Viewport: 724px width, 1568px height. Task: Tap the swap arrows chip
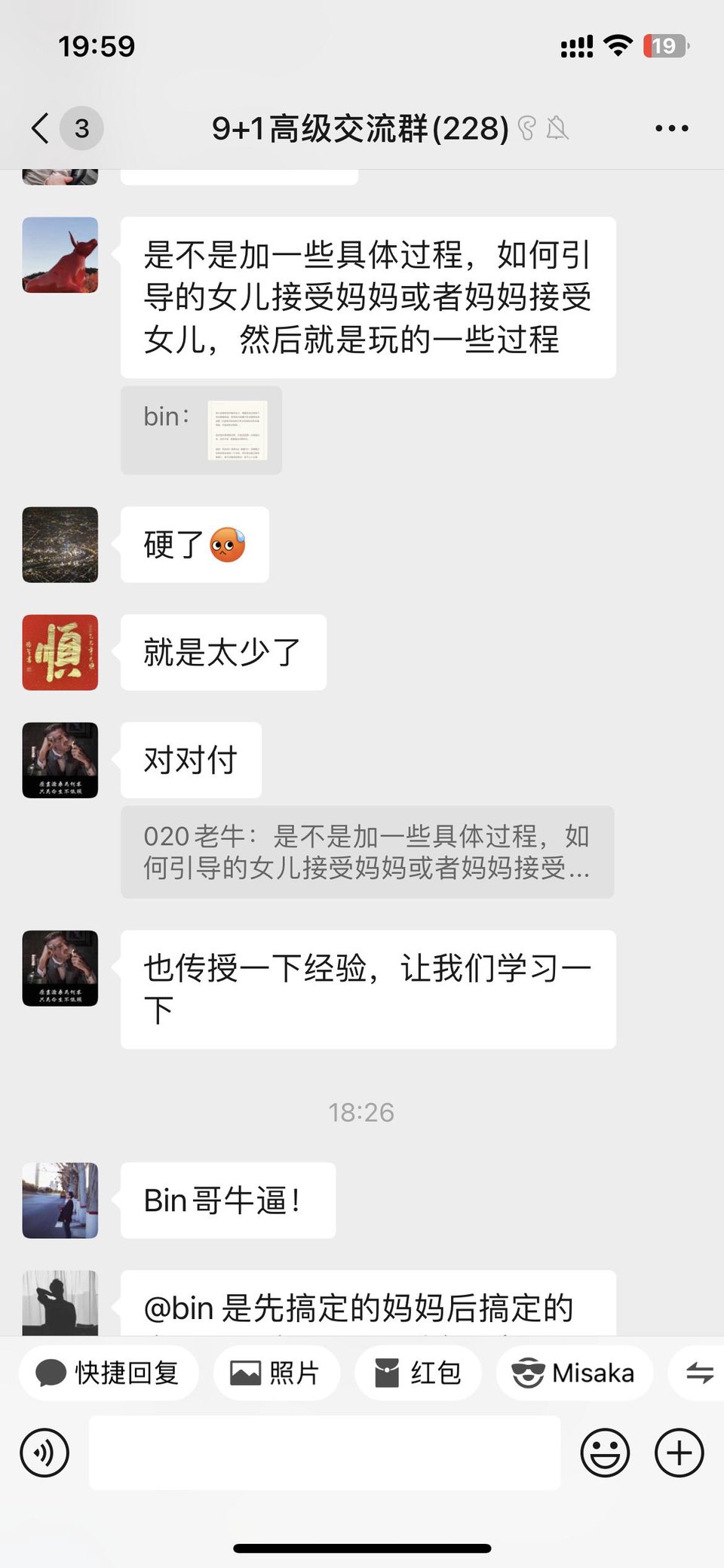(x=698, y=1373)
